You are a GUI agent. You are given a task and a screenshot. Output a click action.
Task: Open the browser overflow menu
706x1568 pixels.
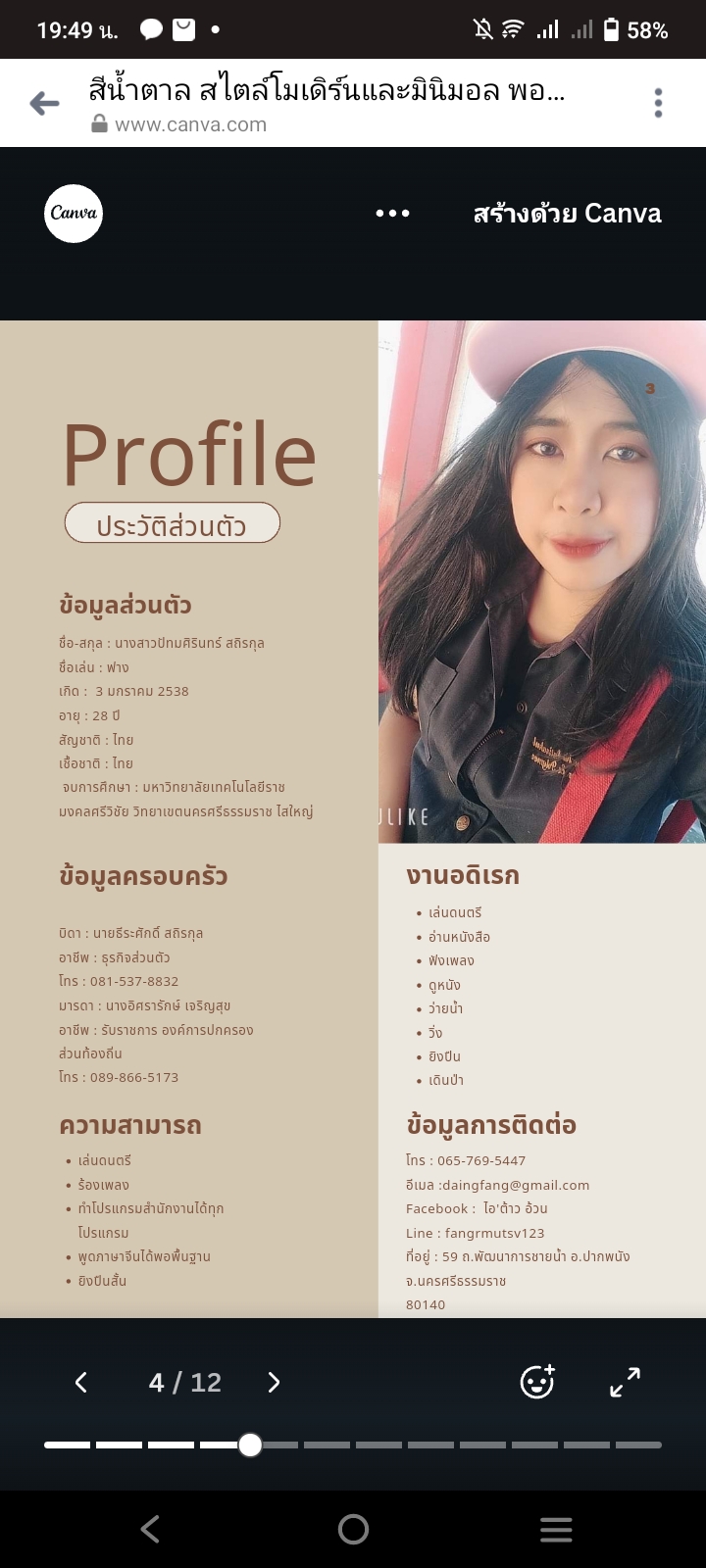(658, 103)
